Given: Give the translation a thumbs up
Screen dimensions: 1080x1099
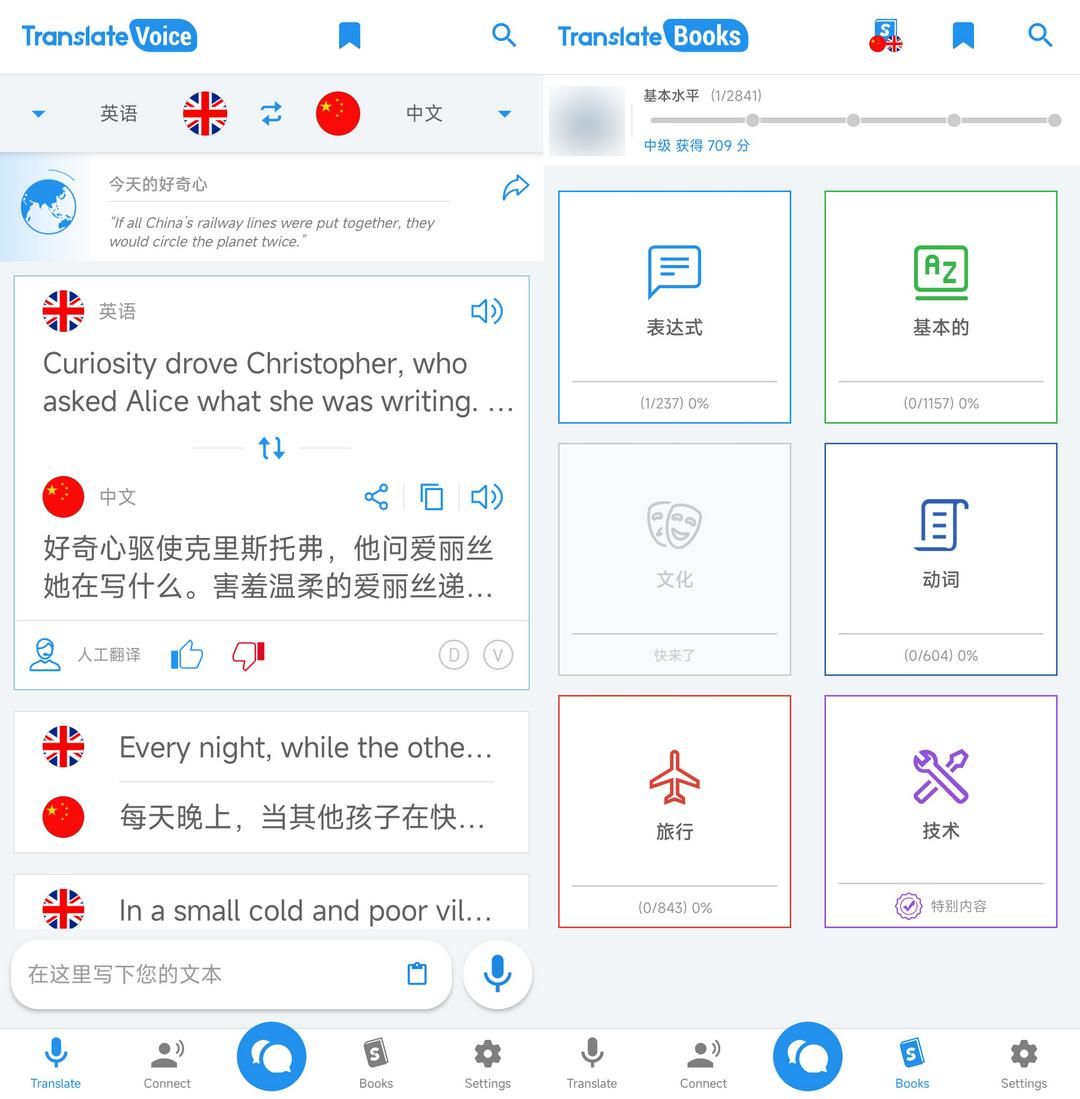Looking at the screenshot, I should click(x=187, y=655).
